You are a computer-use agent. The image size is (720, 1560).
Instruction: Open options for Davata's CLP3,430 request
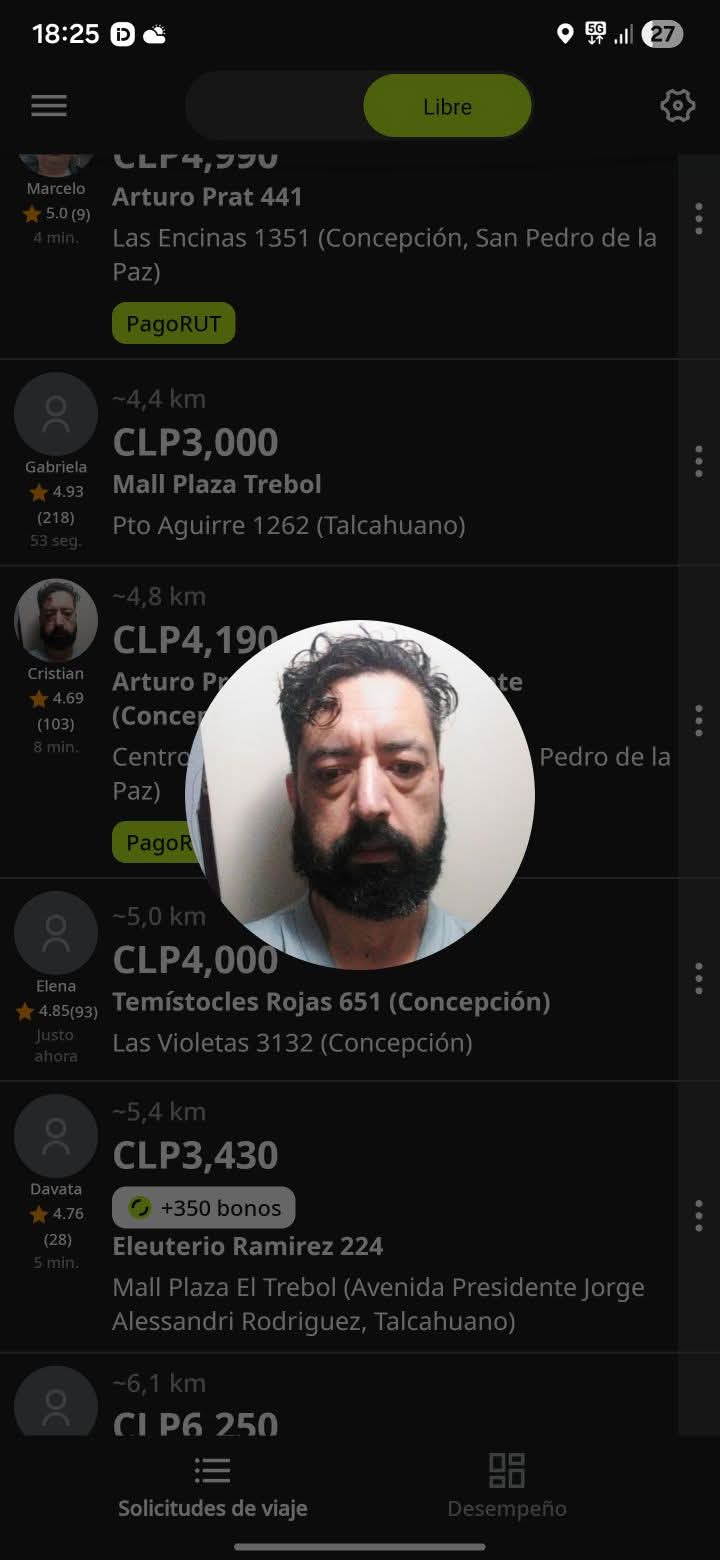[x=698, y=1216]
